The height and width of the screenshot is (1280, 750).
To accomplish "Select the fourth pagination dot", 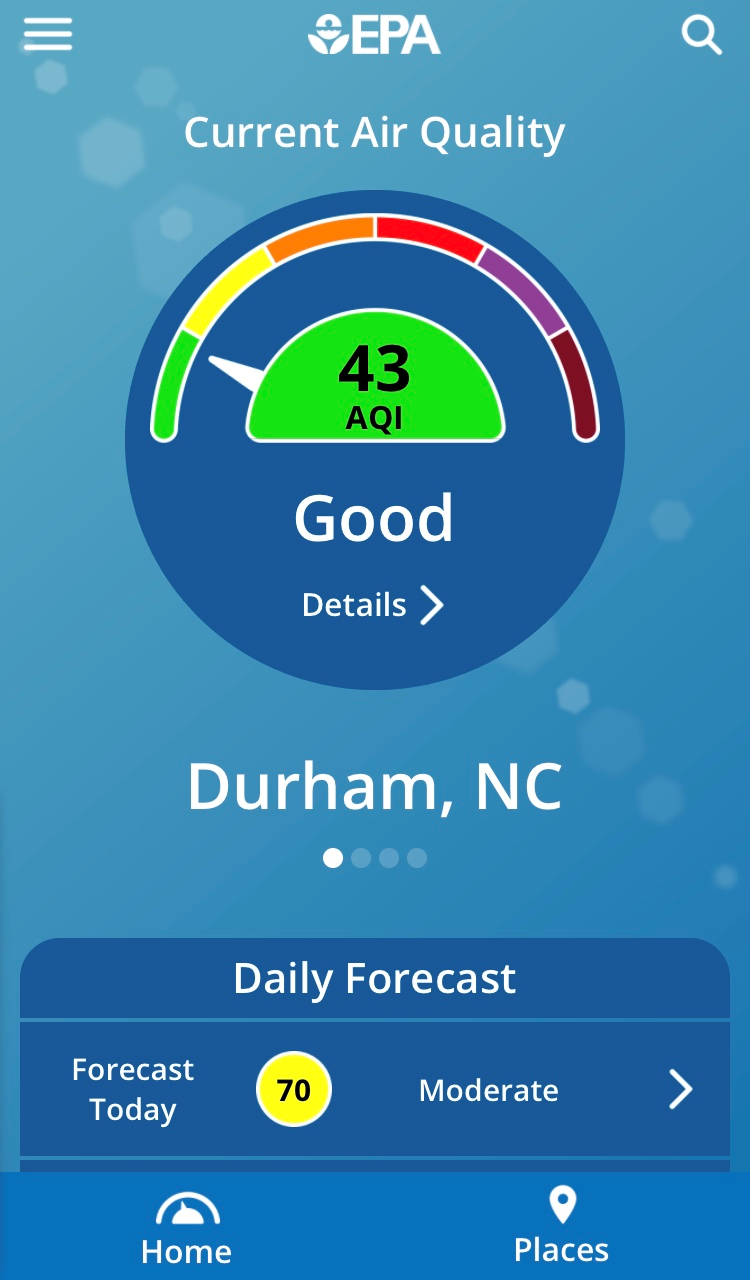I will pos(416,858).
